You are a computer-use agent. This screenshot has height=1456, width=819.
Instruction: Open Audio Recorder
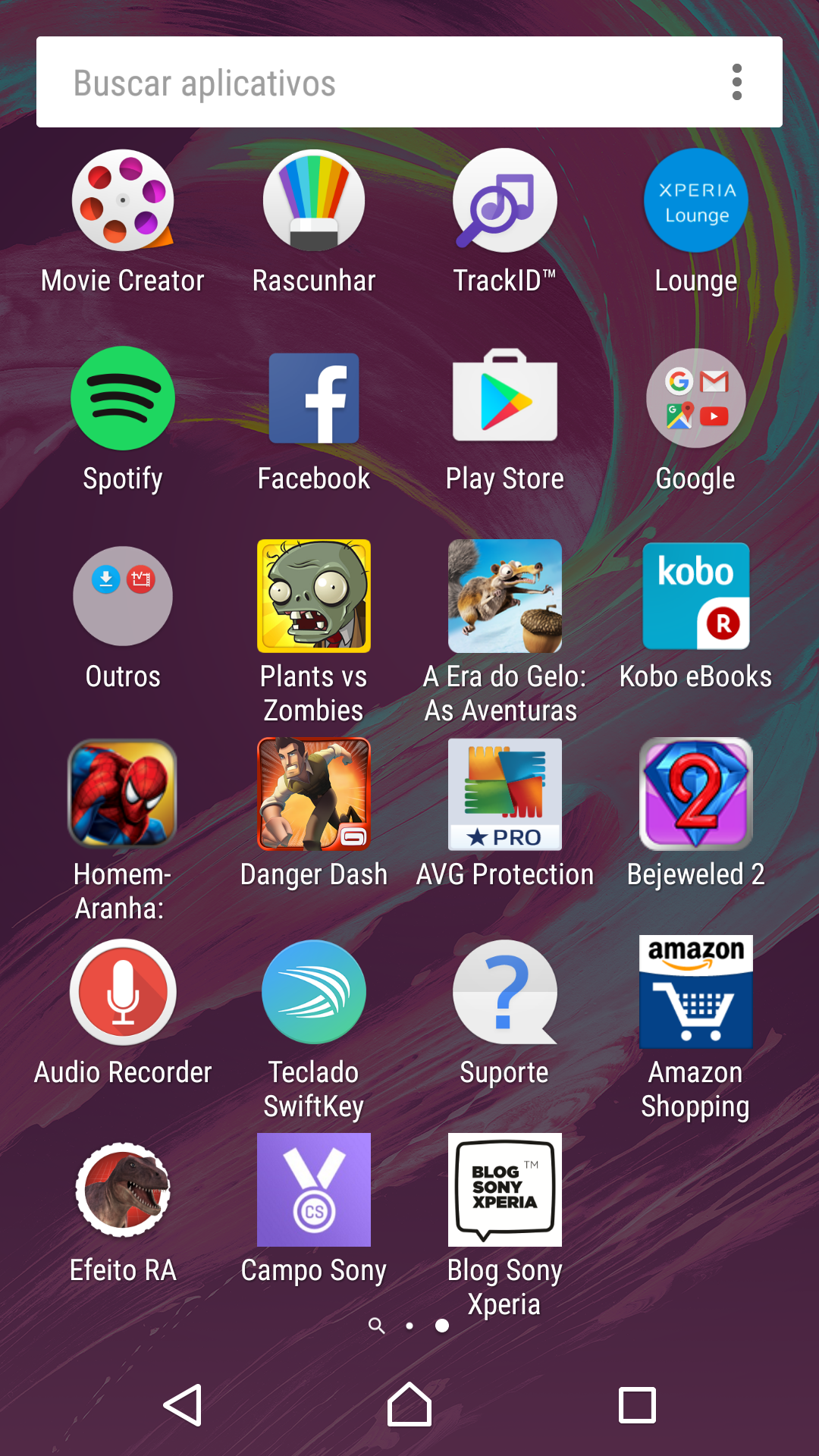[123, 993]
